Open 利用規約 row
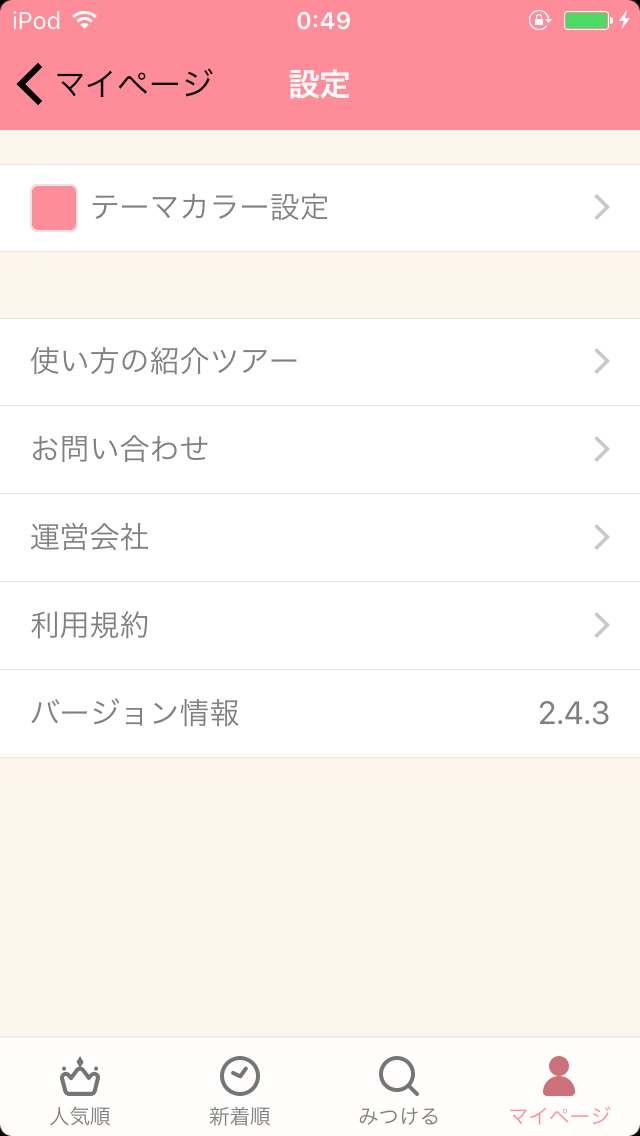640x1136 pixels. pos(320,625)
